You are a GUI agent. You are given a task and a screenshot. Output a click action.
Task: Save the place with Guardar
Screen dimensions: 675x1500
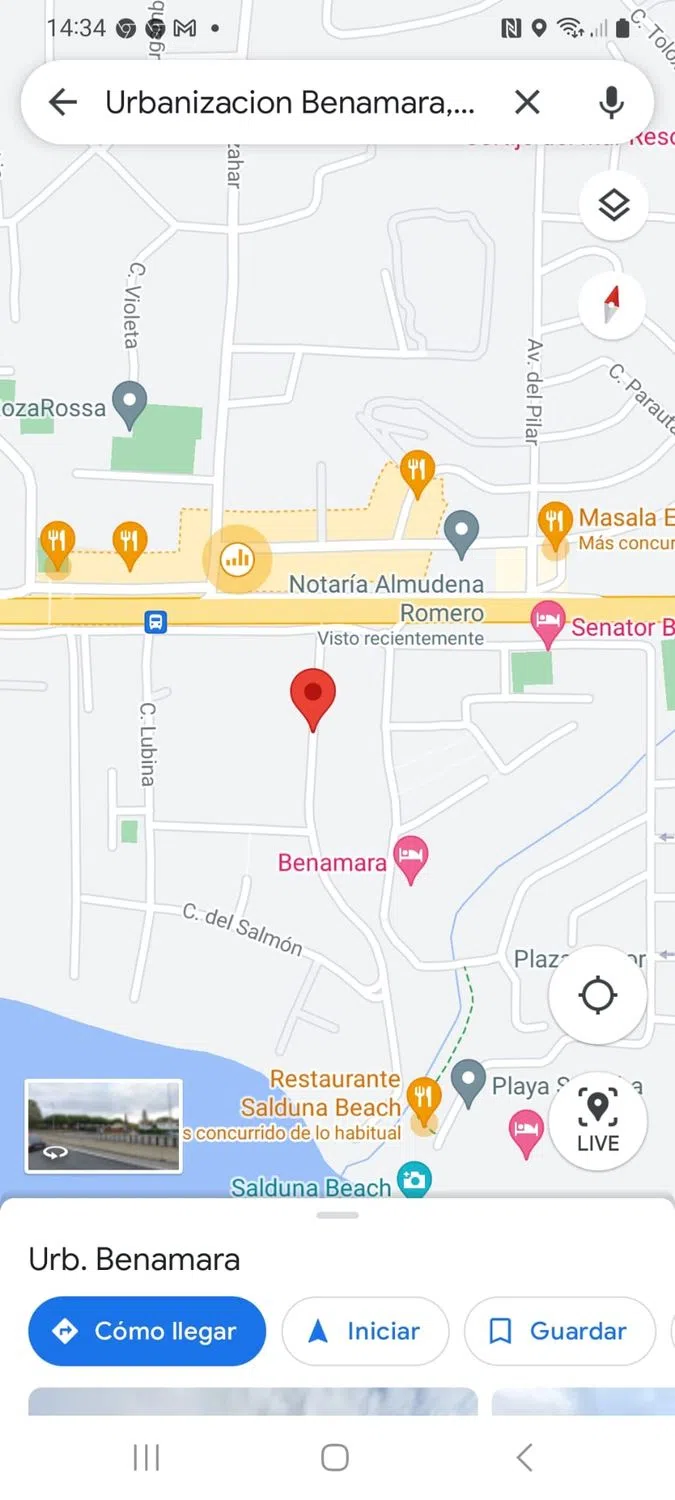559,1331
